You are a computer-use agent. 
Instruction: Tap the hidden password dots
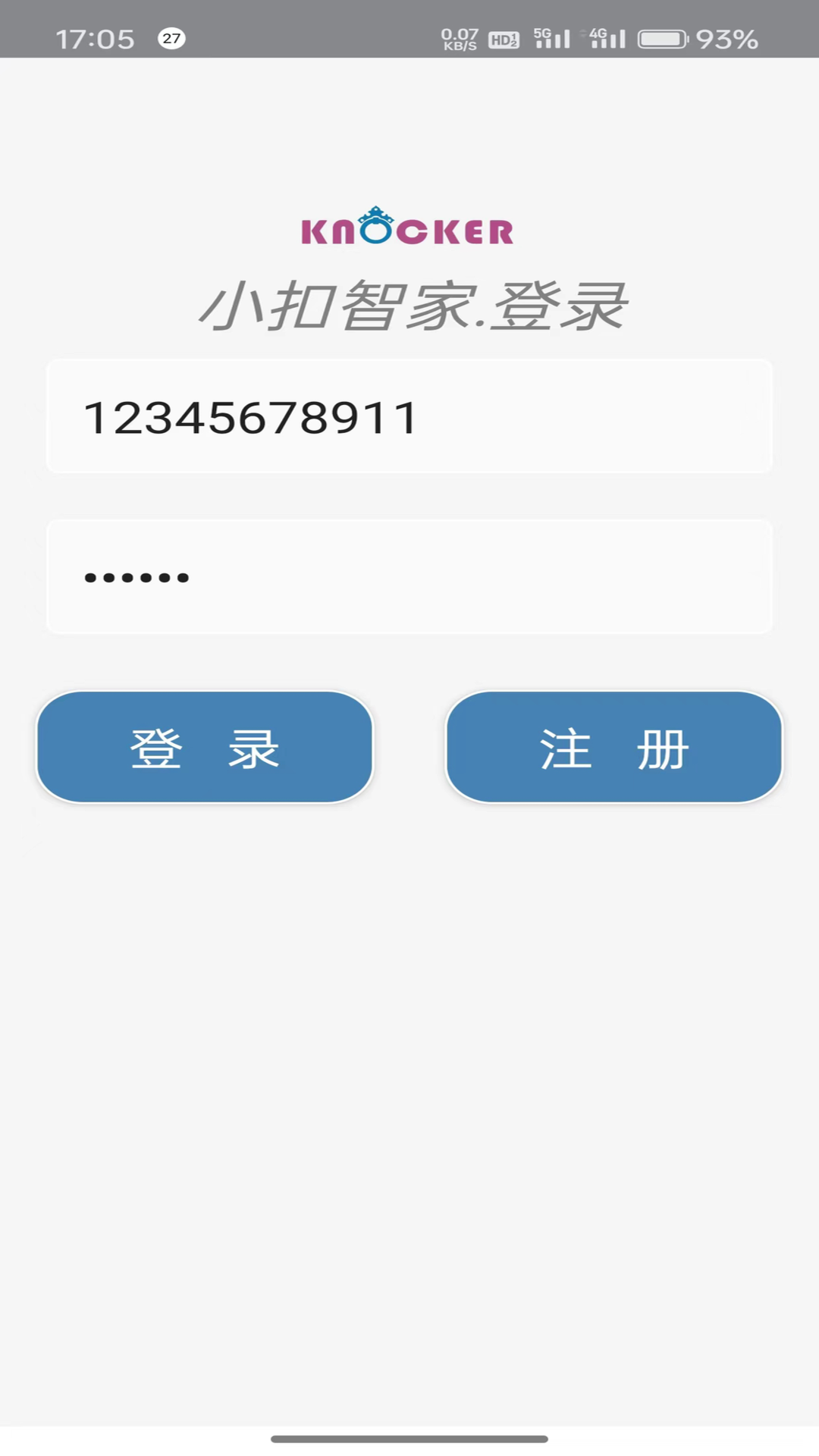(x=136, y=578)
